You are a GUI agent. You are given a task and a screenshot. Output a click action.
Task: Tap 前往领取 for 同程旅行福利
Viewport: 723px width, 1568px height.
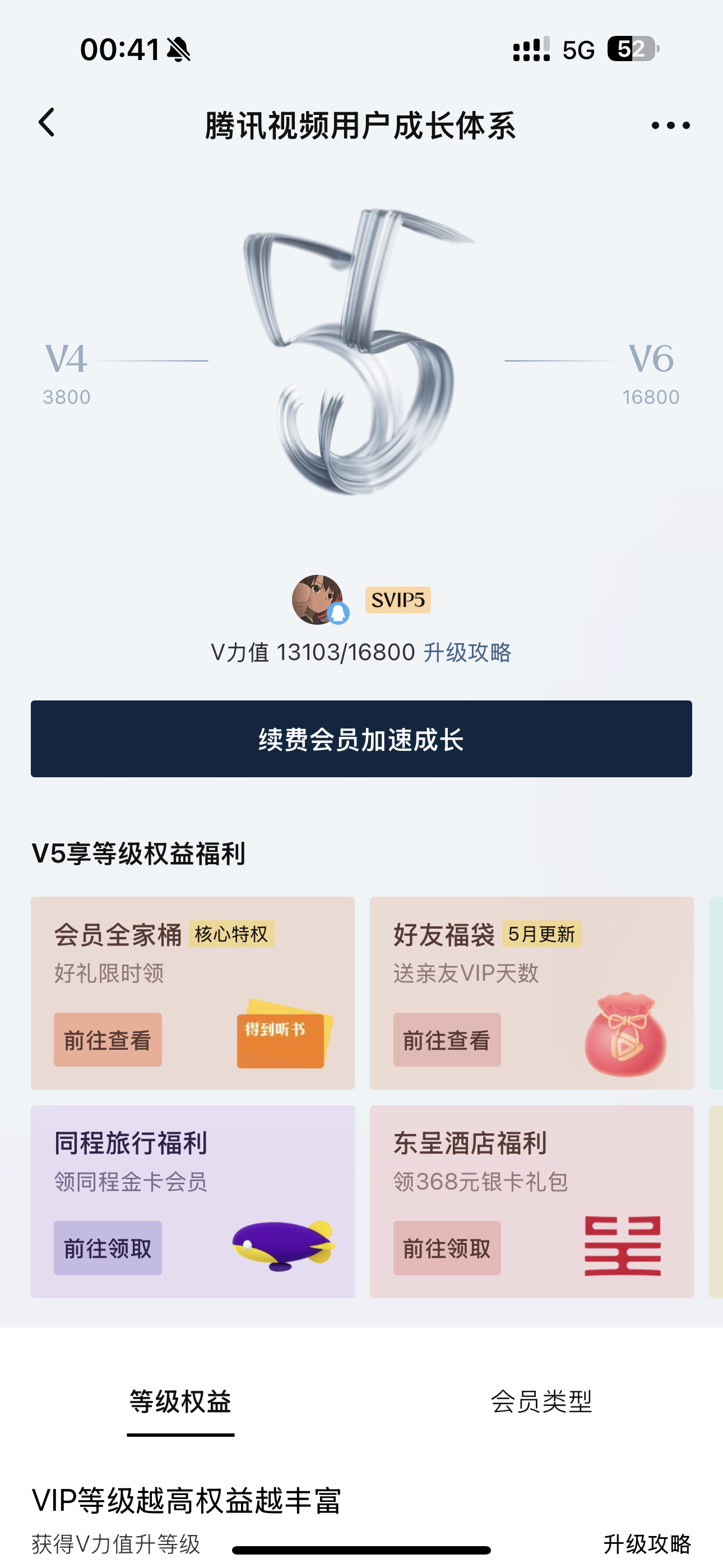click(108, 1247)
